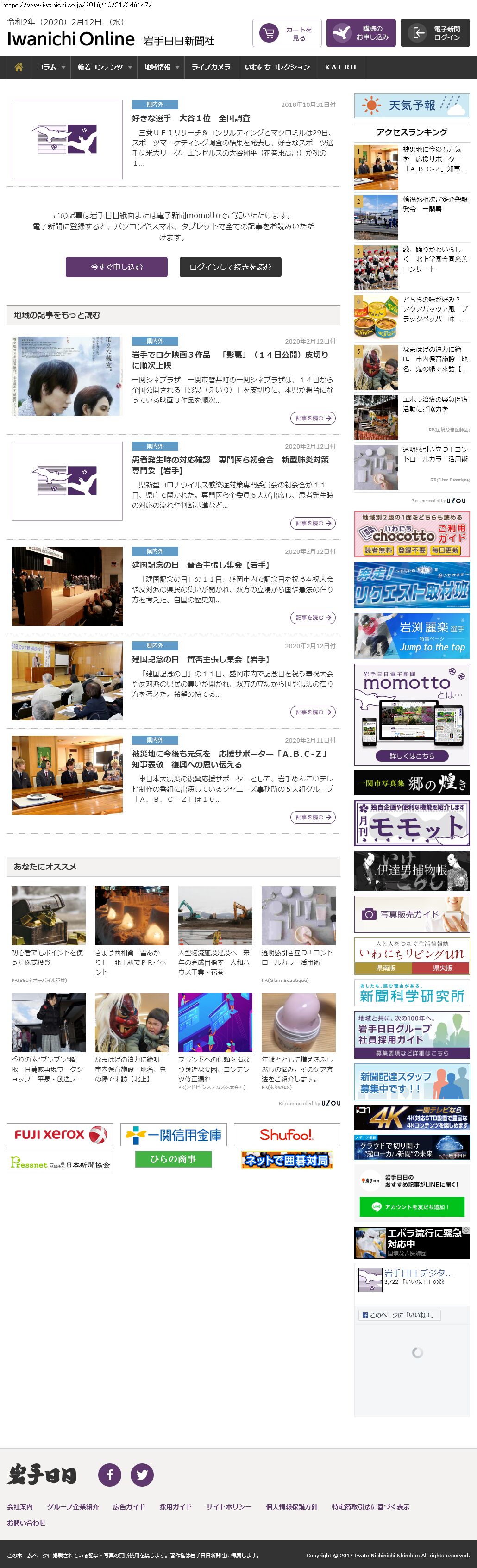Tap 今すぐ申し込む to register
This screenshot has width=477, height=1568.
pyautogui.click(x=116, y=267)
